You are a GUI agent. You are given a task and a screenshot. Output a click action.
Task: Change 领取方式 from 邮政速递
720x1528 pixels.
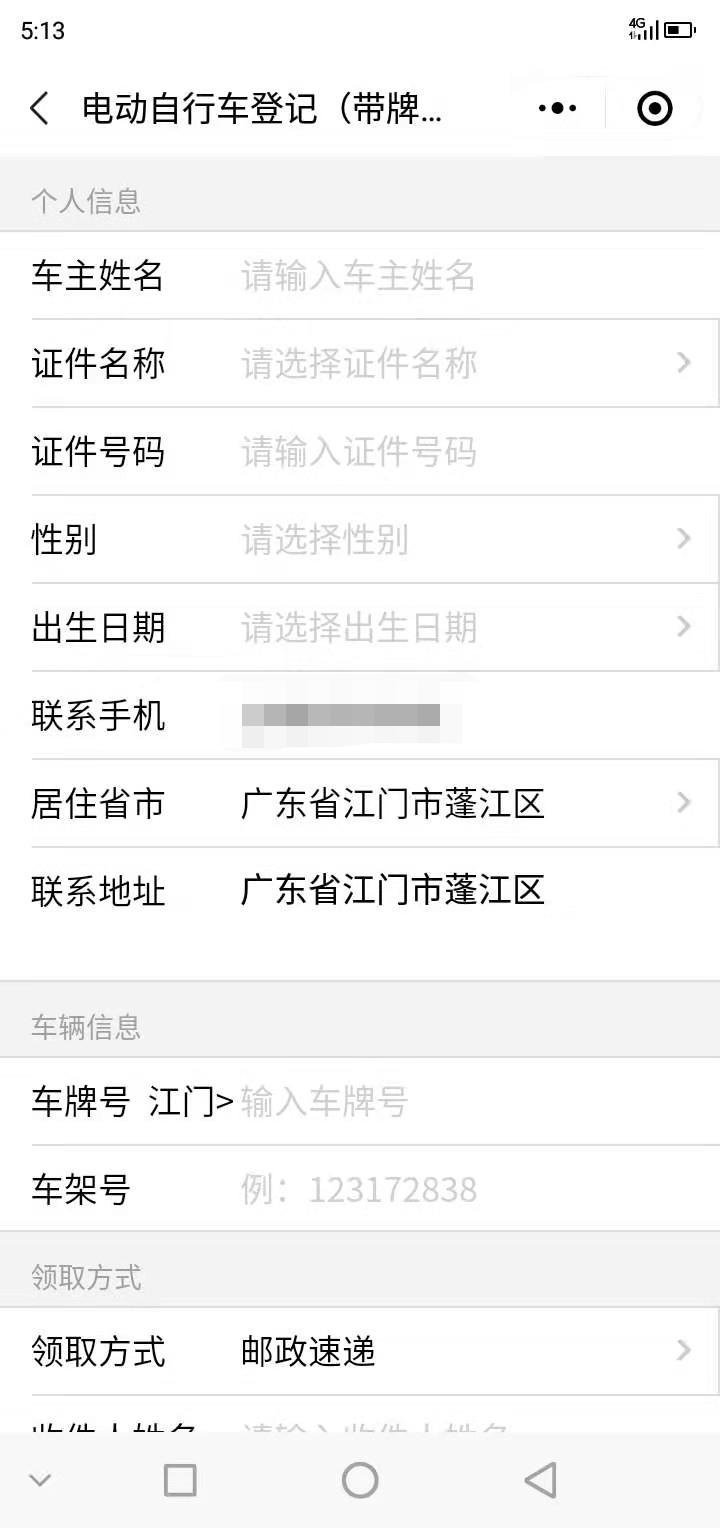tap(400, 1352)
